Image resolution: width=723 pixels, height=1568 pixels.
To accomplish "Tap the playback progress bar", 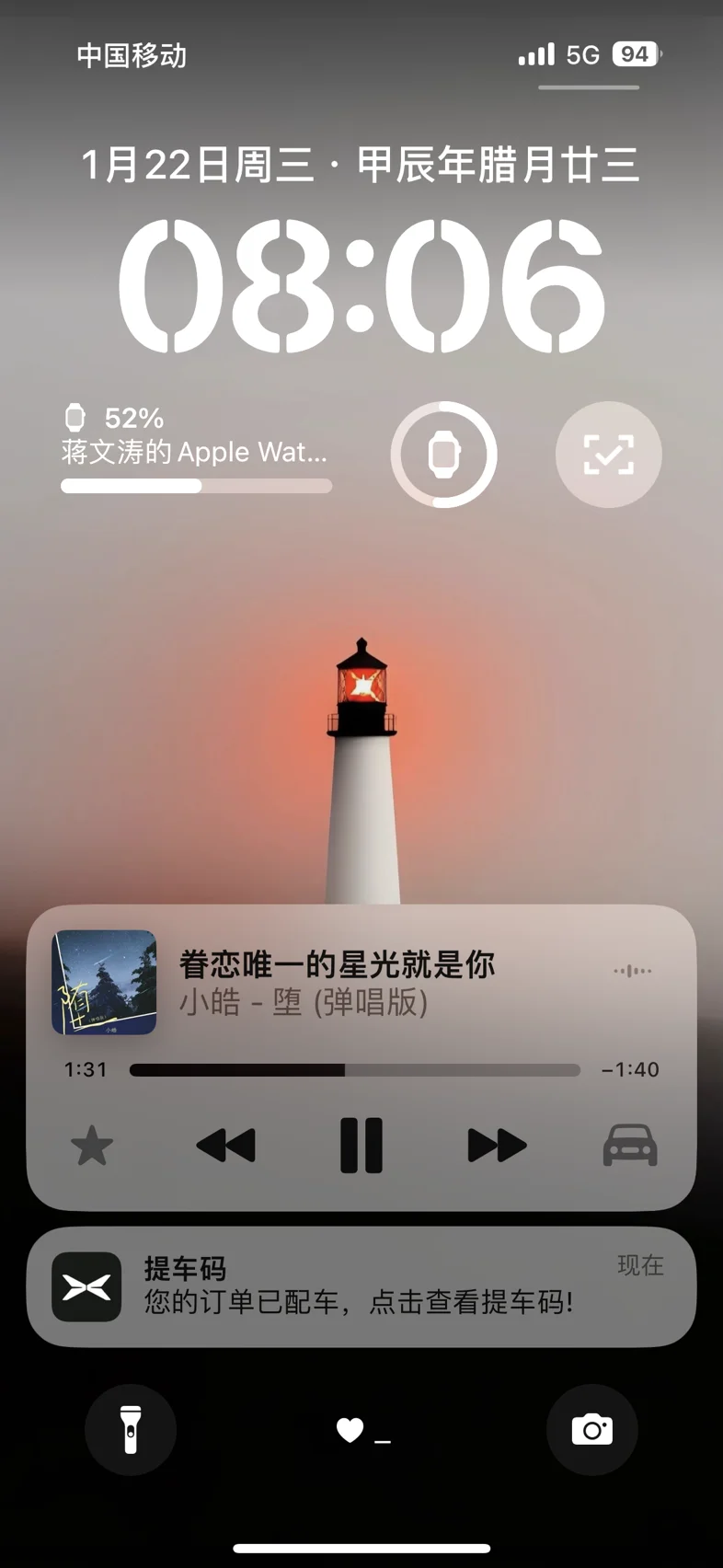I will click(355, 1070).
